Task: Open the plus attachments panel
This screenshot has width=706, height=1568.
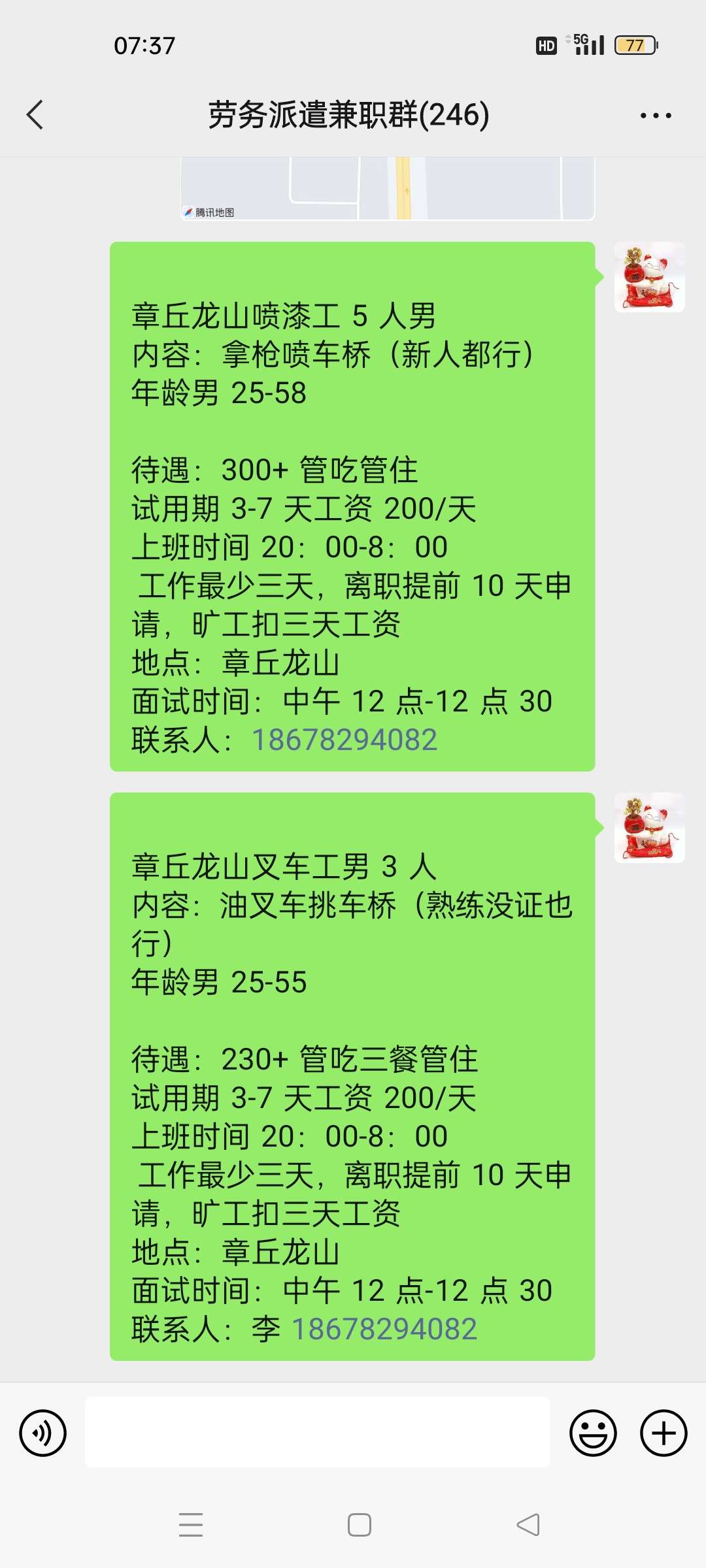Action: tap(663, 1433)
